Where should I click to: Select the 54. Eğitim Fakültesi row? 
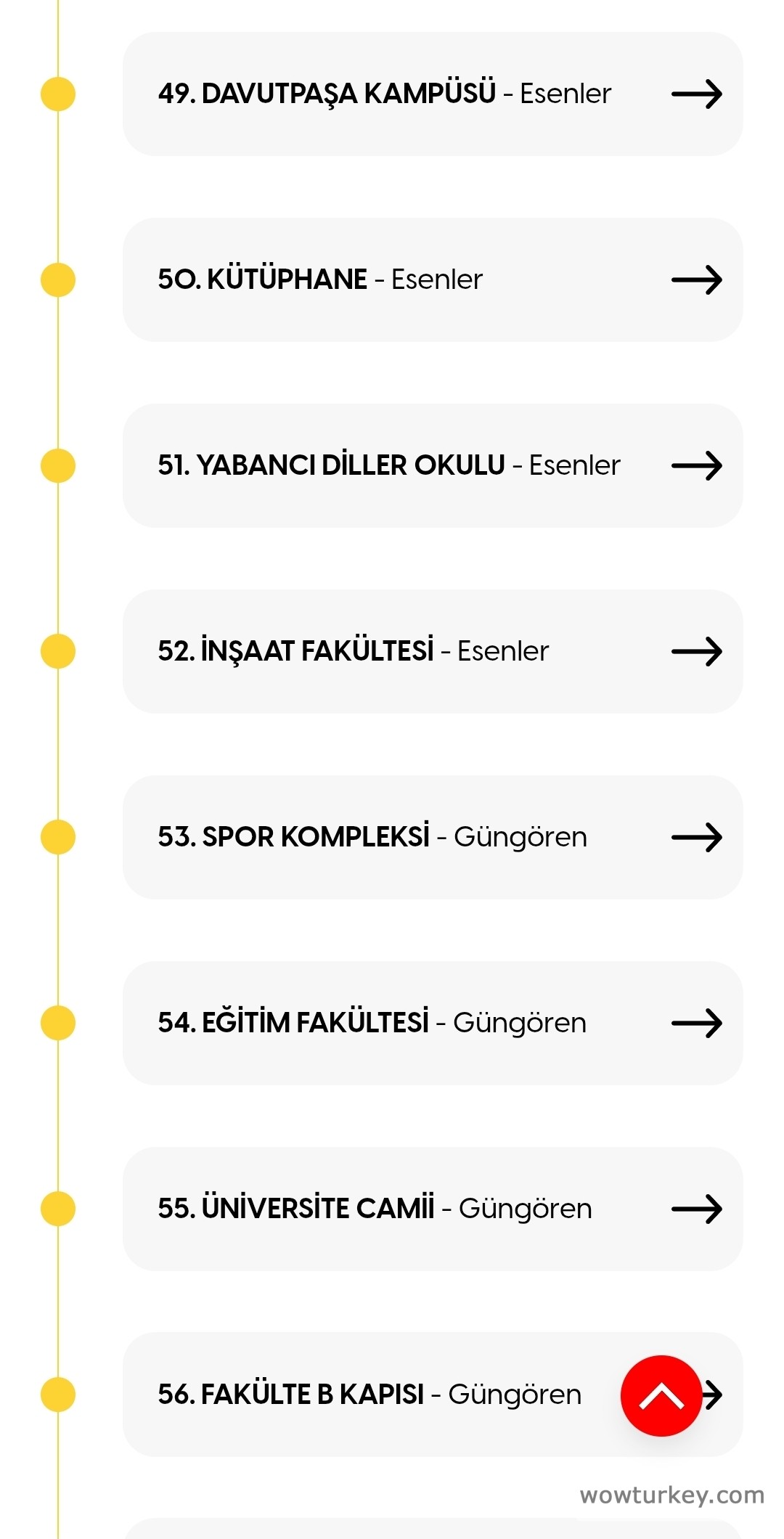point(432,1023)
